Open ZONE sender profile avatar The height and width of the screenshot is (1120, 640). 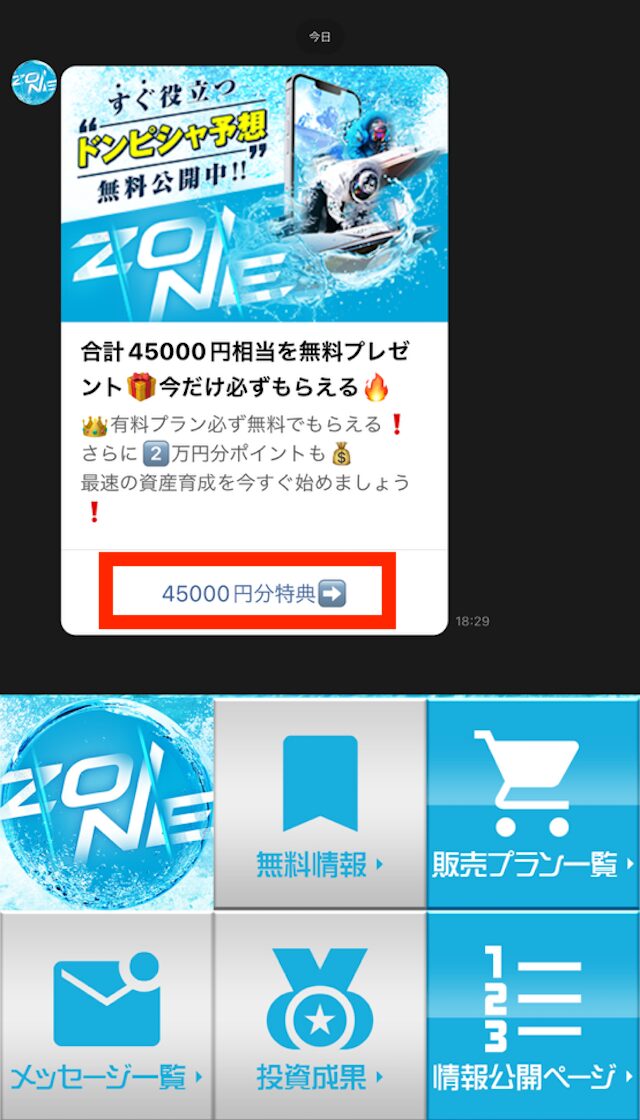[x=33, y=83]
